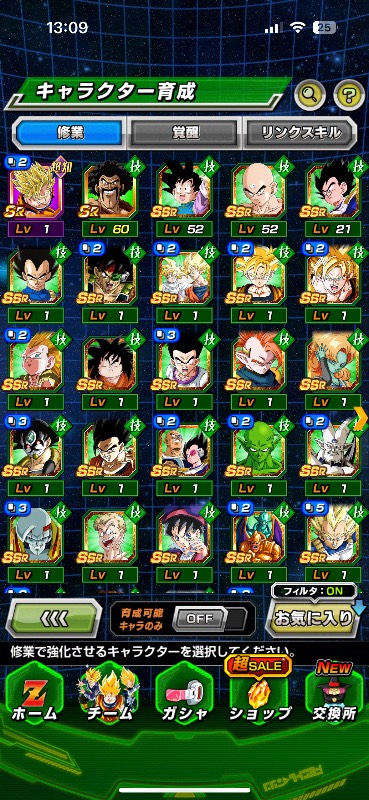Open the question mark help icon

point(349,94)
